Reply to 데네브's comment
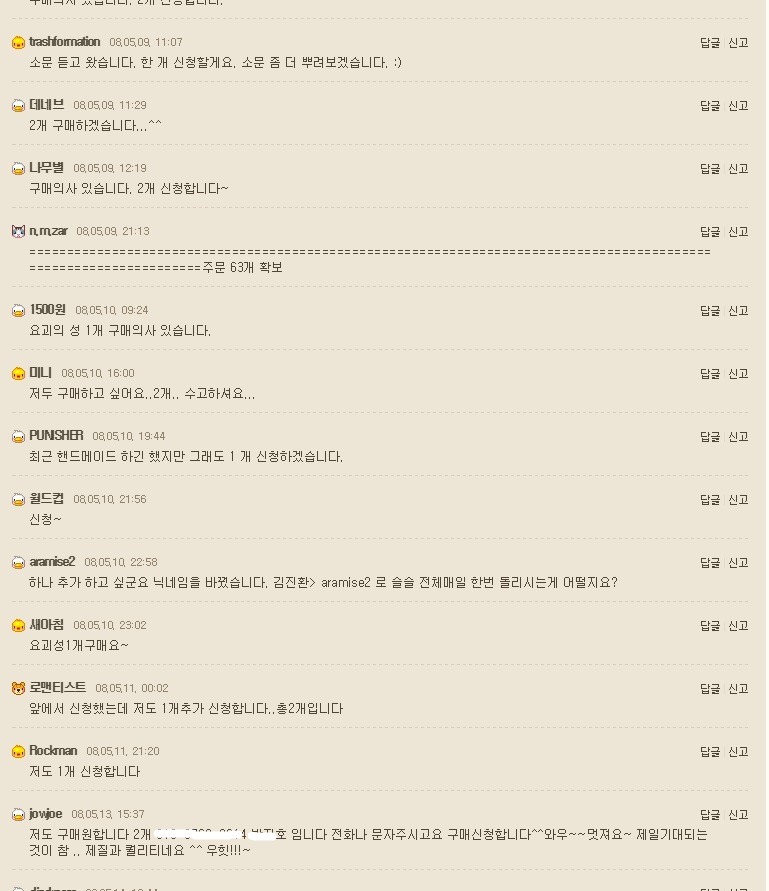 click(x=709, y=106)
